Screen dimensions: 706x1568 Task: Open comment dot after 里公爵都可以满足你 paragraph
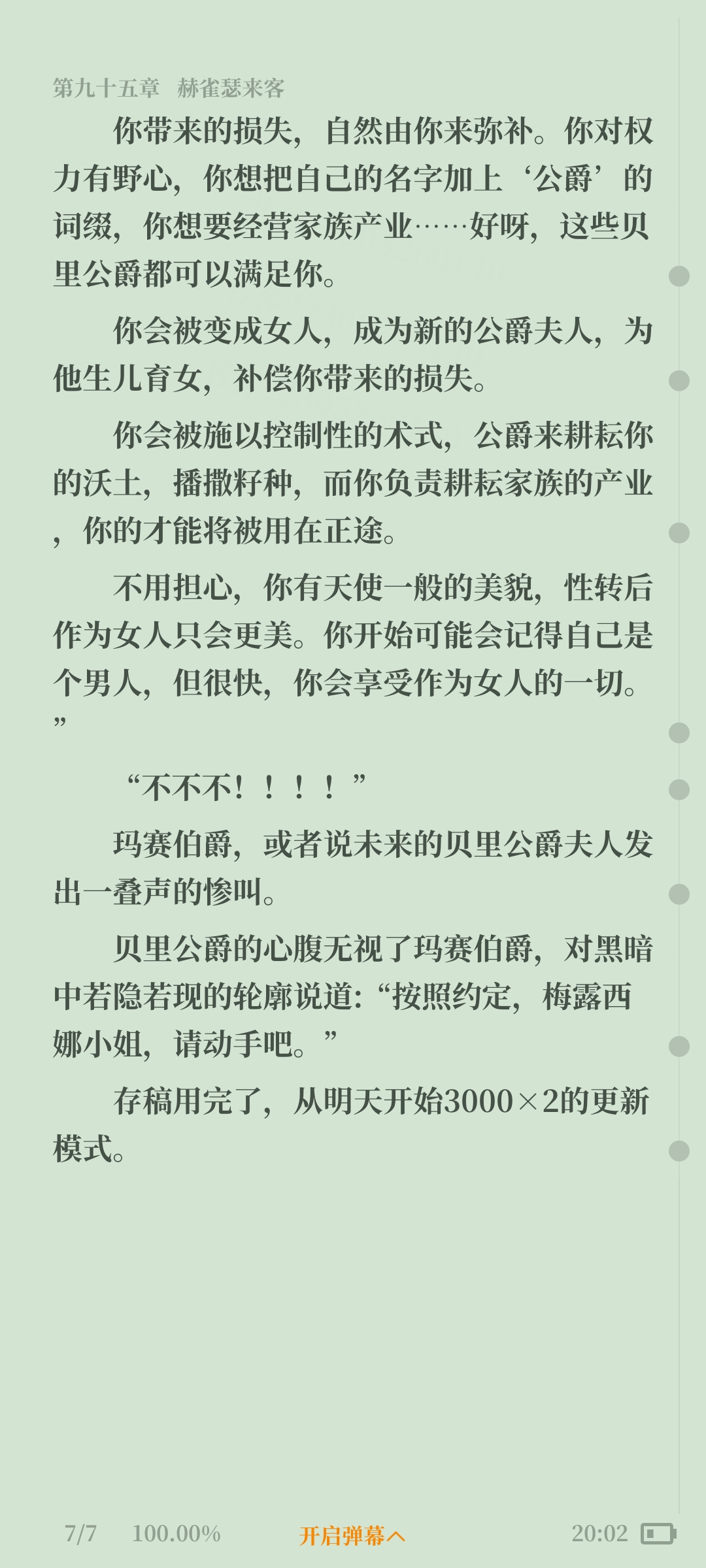point(679,276)
